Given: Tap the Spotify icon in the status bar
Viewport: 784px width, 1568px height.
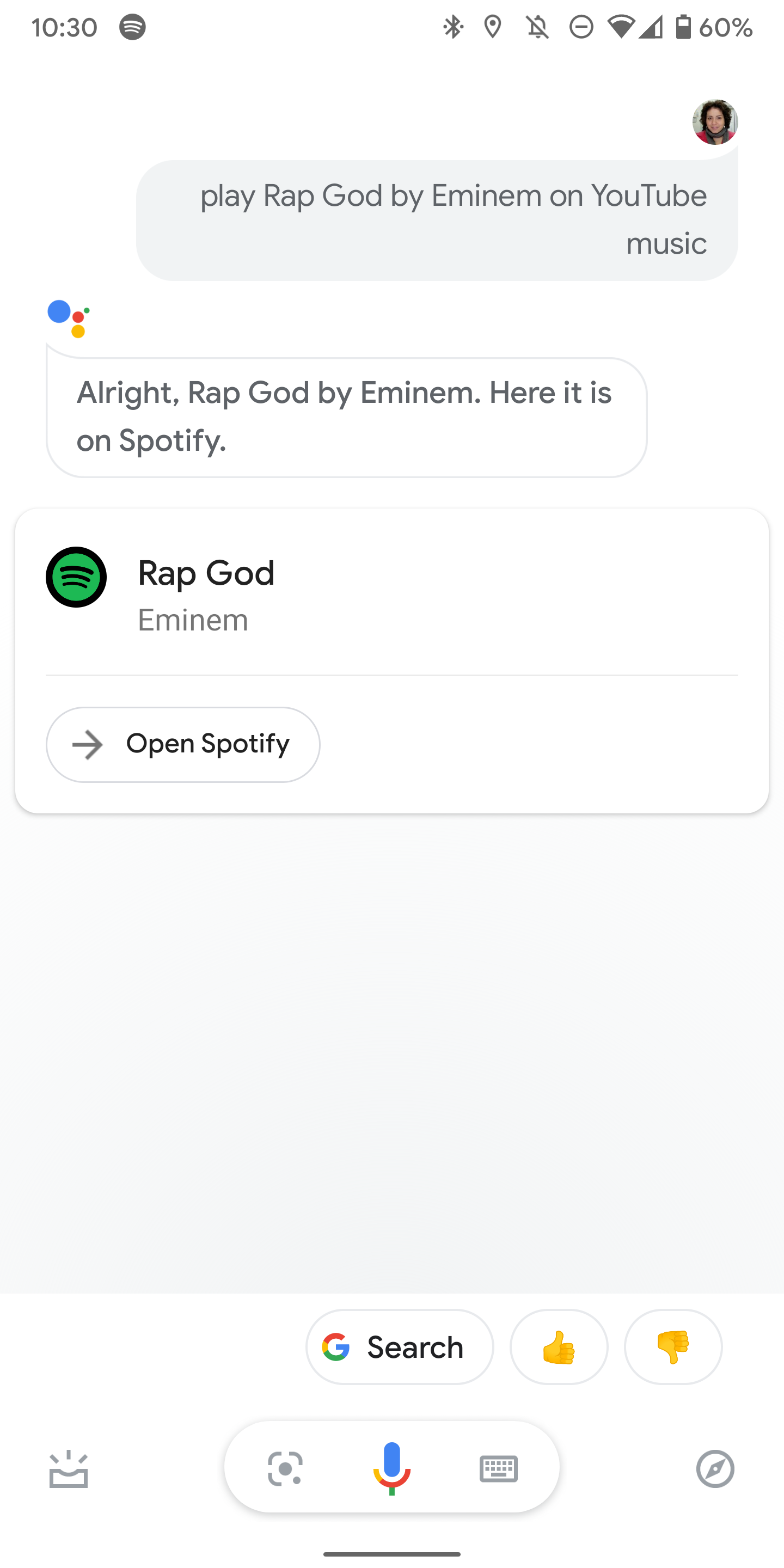Looking at the screenshot, I should 133,27.
